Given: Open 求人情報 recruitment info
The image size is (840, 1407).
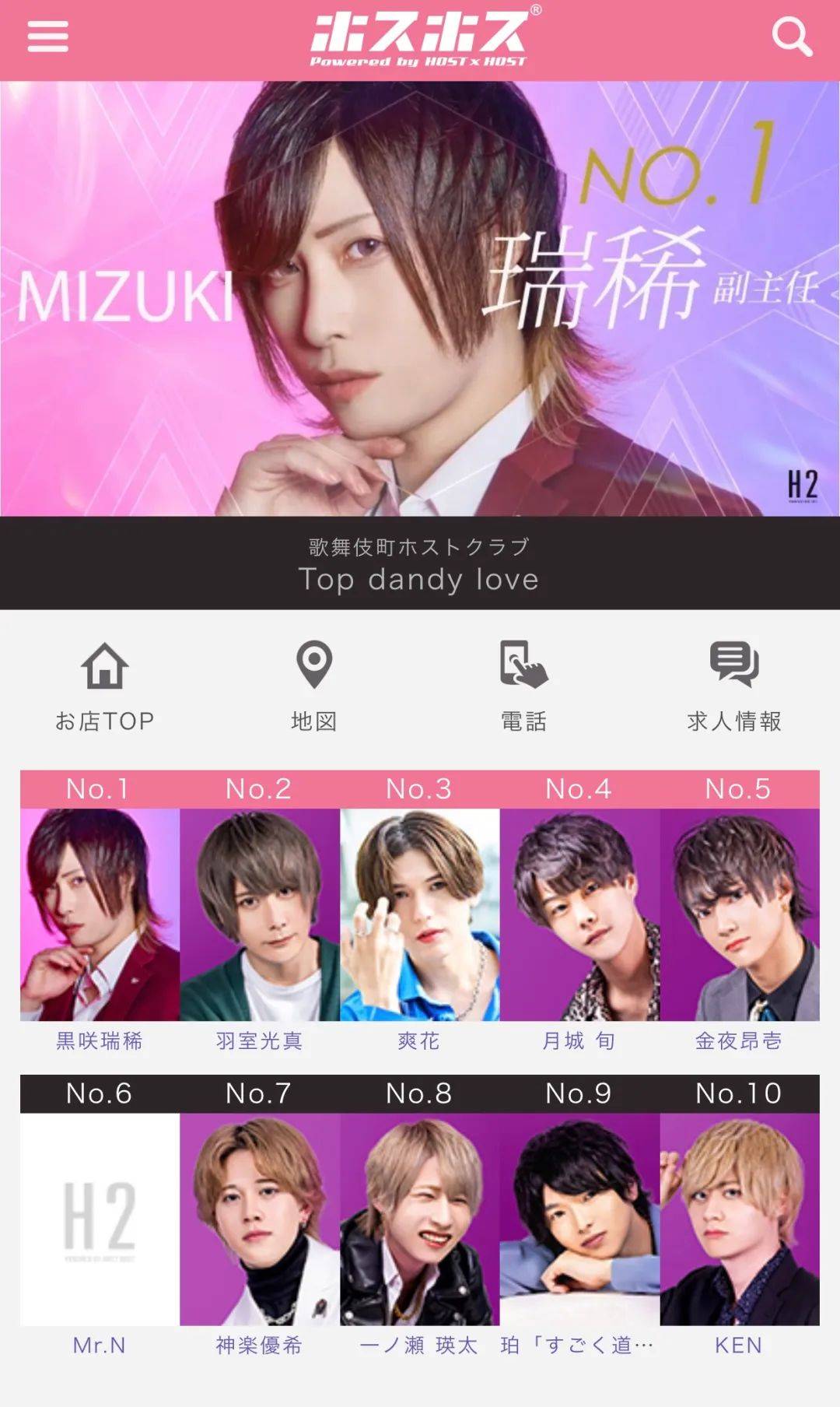Looking at the screenshot, I should pyautogui.click(x=733, y=686).
